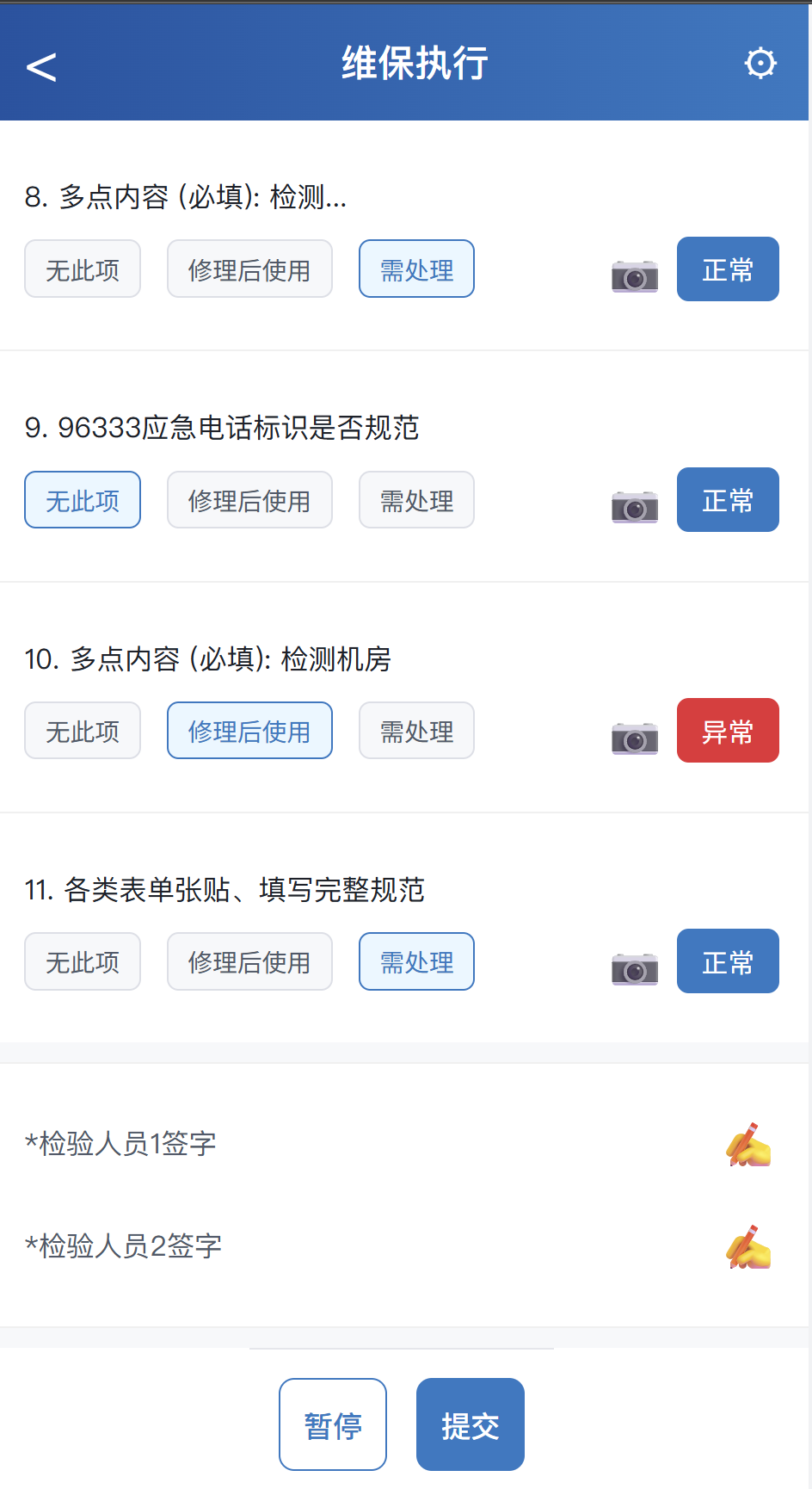
Task: Click the 正常 status button for item 8
Action: (x=728, y=269)
